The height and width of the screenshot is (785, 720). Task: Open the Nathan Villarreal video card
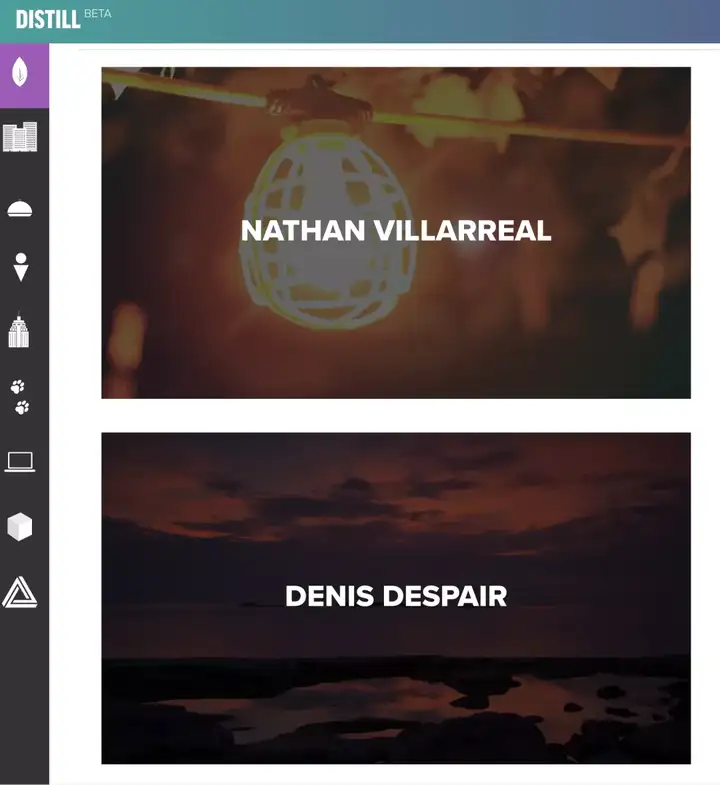(x=396, y=232)
